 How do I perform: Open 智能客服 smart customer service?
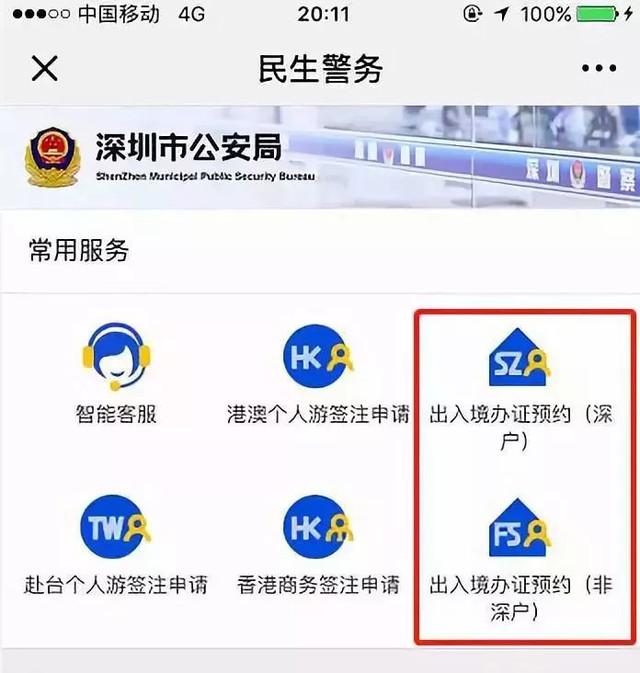tap(116, 370)
